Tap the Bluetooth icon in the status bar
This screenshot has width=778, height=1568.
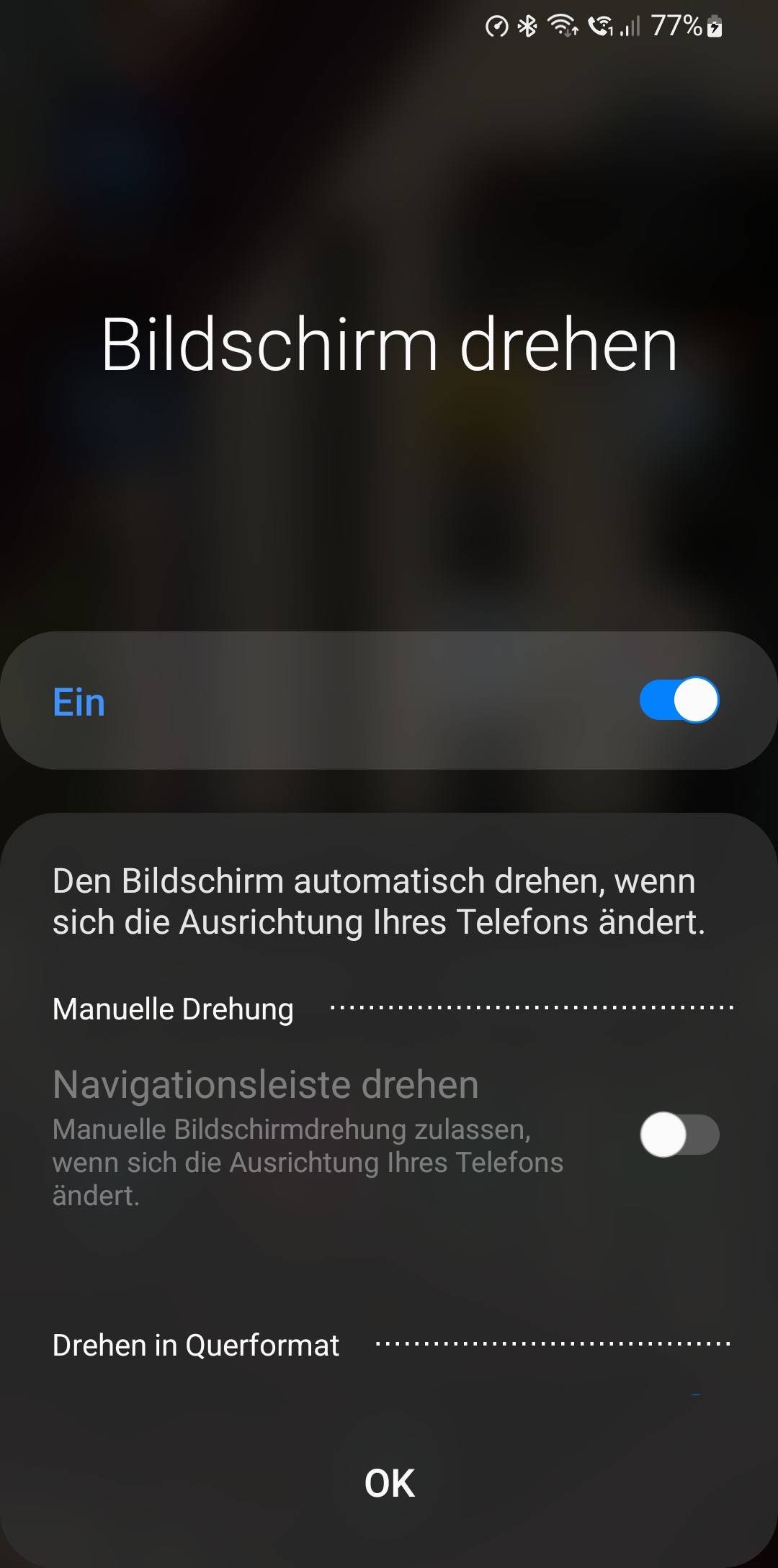(526, 27)
